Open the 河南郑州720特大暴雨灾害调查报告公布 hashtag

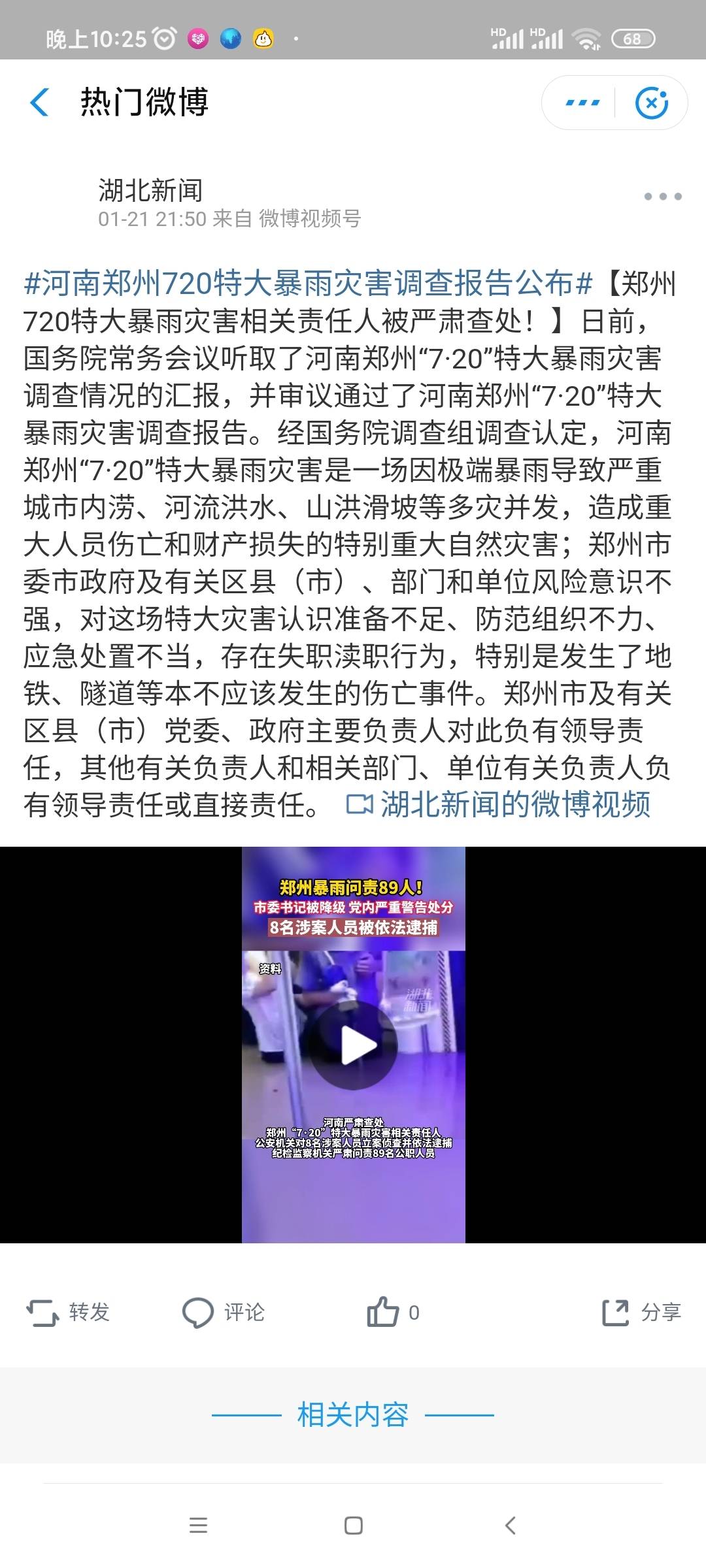click(x=307, y=283)
